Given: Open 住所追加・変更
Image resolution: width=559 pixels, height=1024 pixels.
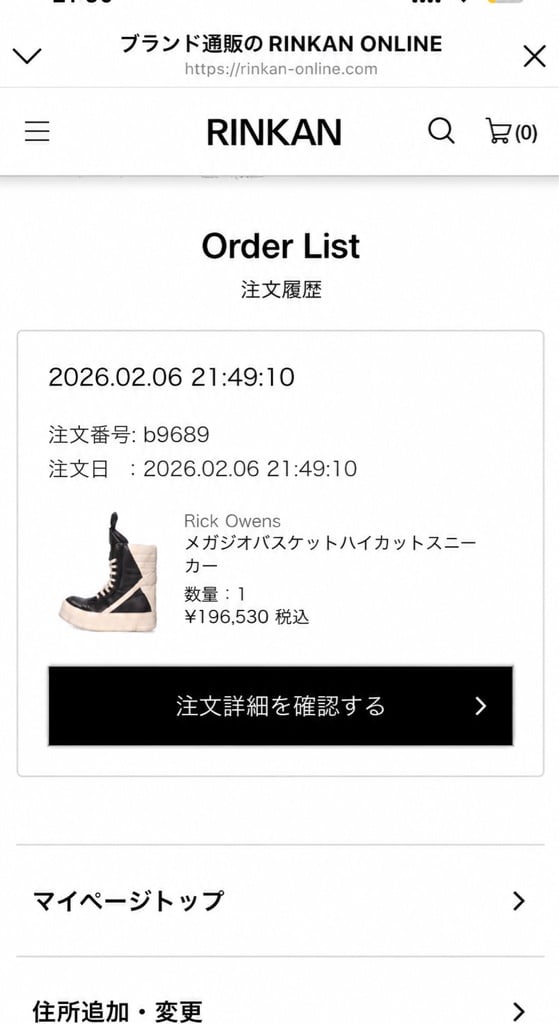Looking at the screenshot, I should pyautogui.click(x=280, y=1000).
